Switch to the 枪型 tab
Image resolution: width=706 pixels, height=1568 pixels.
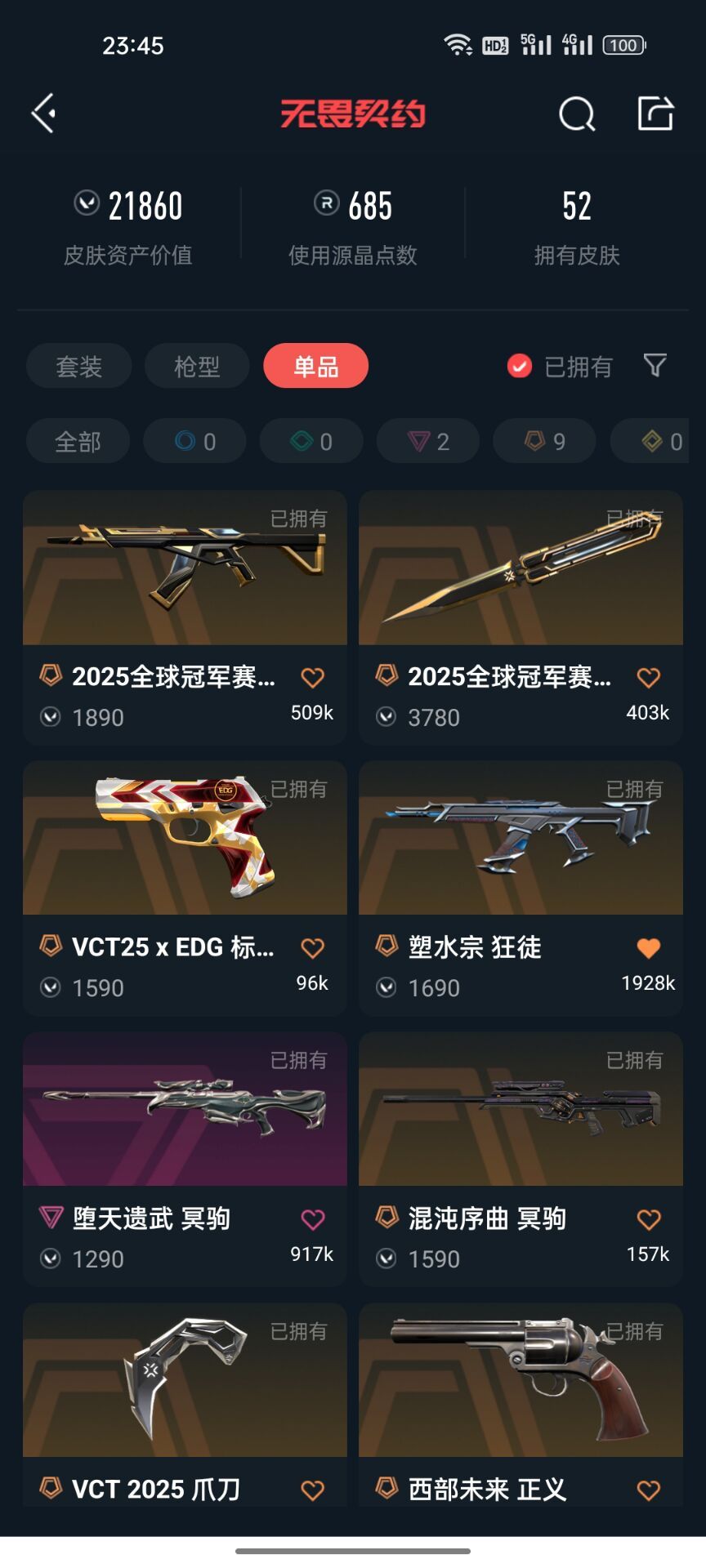[196, 367]
